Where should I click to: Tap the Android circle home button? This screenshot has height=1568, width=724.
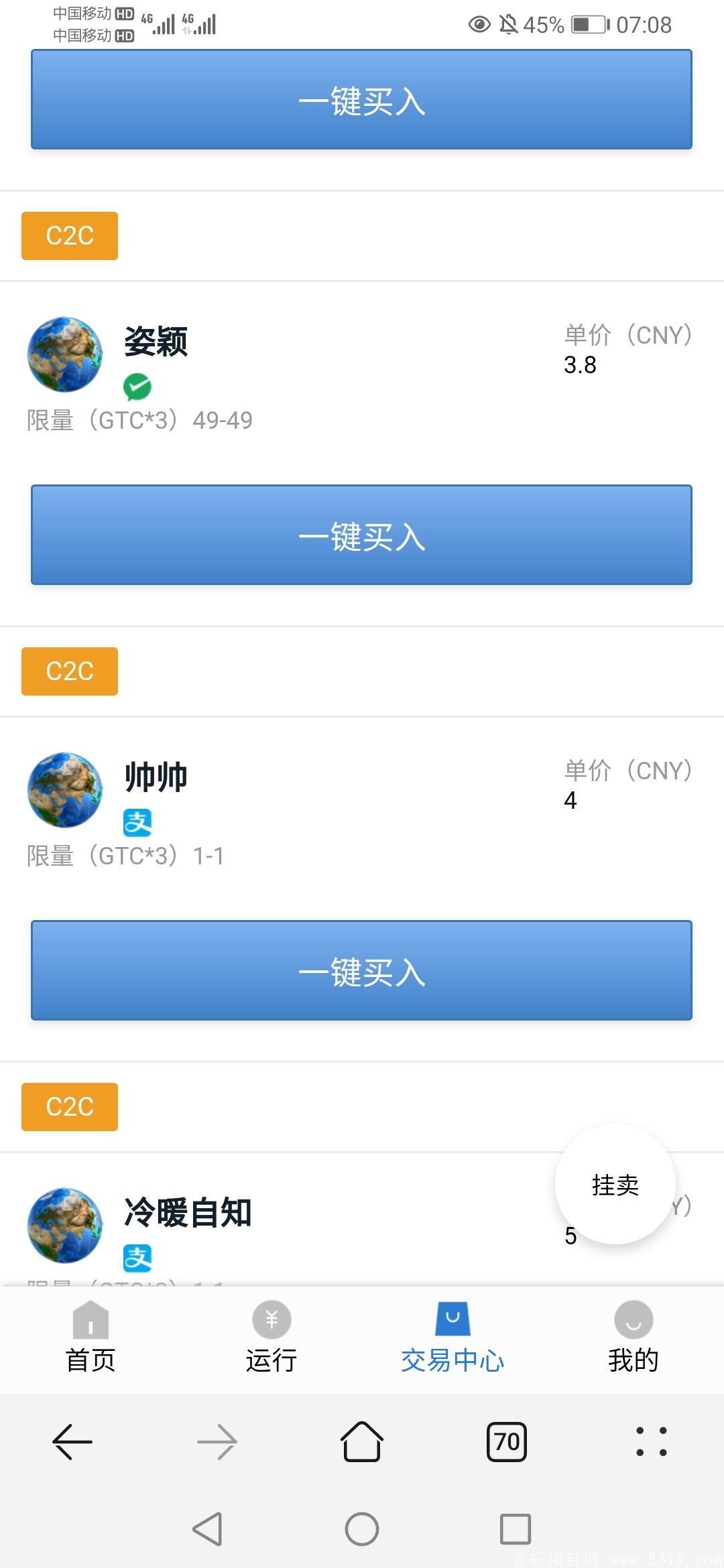coord(362,1530)
